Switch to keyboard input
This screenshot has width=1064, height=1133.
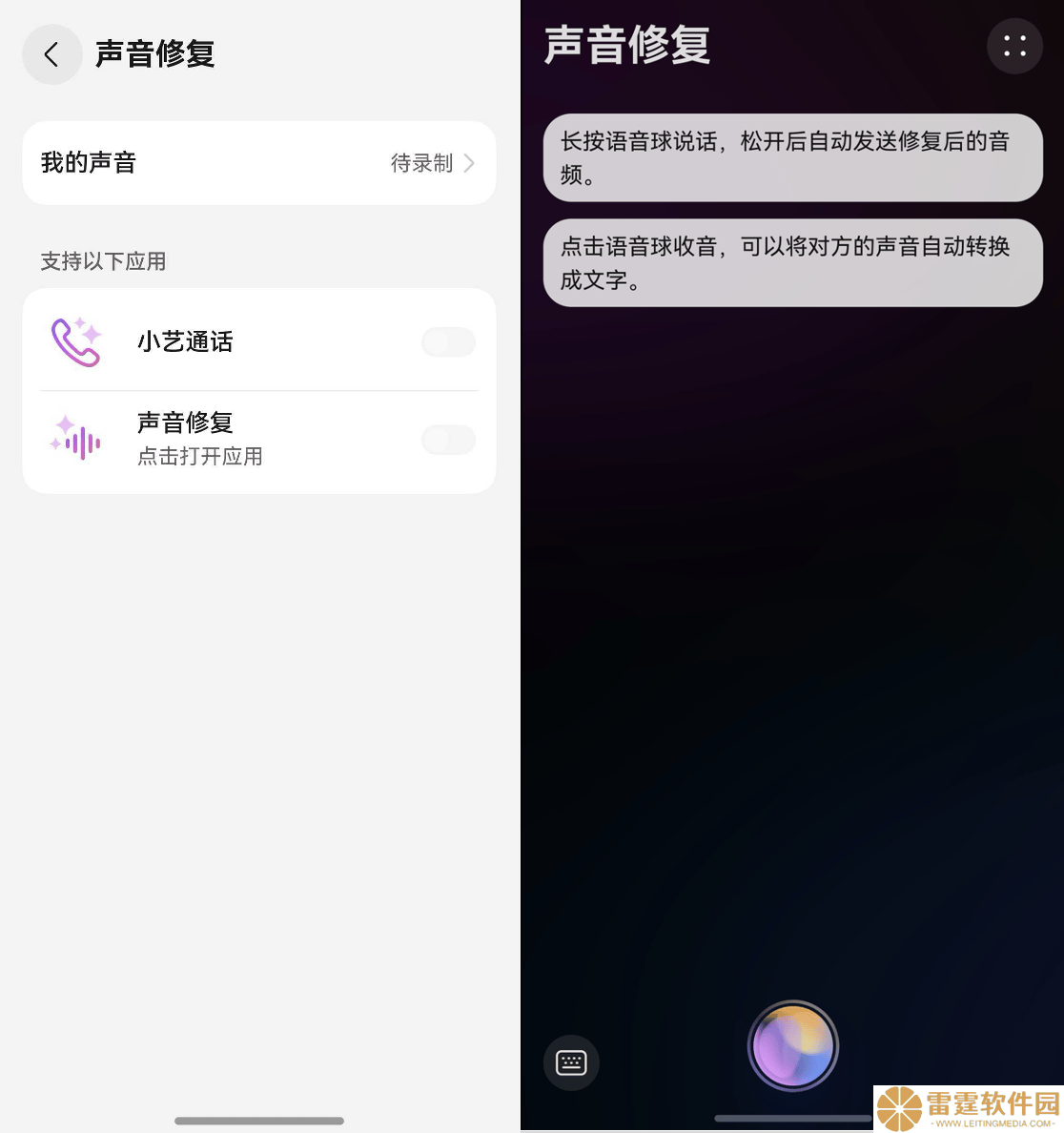tap(571, 1062)
